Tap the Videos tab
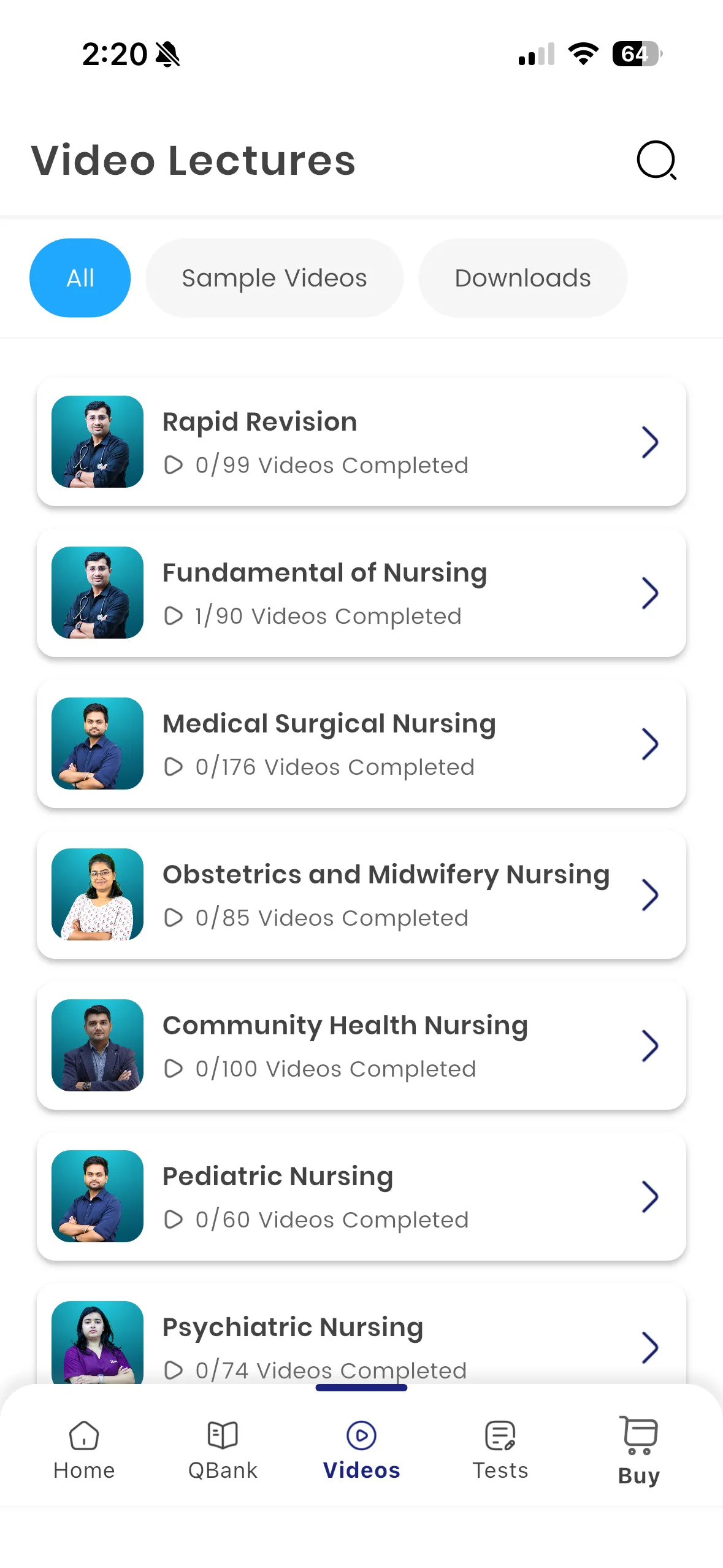The width and height of the screenshot is (723, 1568). (361, 1450)
